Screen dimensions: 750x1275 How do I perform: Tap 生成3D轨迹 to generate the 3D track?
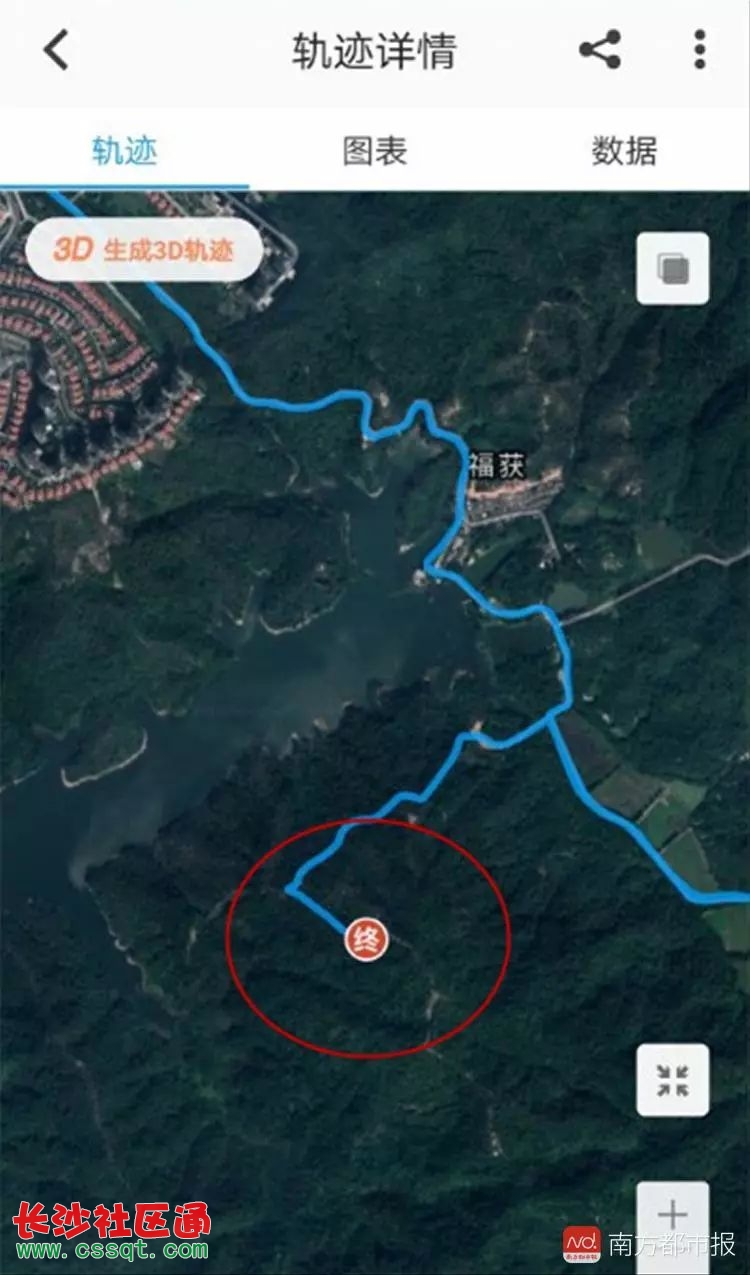[x=144, y=249]
